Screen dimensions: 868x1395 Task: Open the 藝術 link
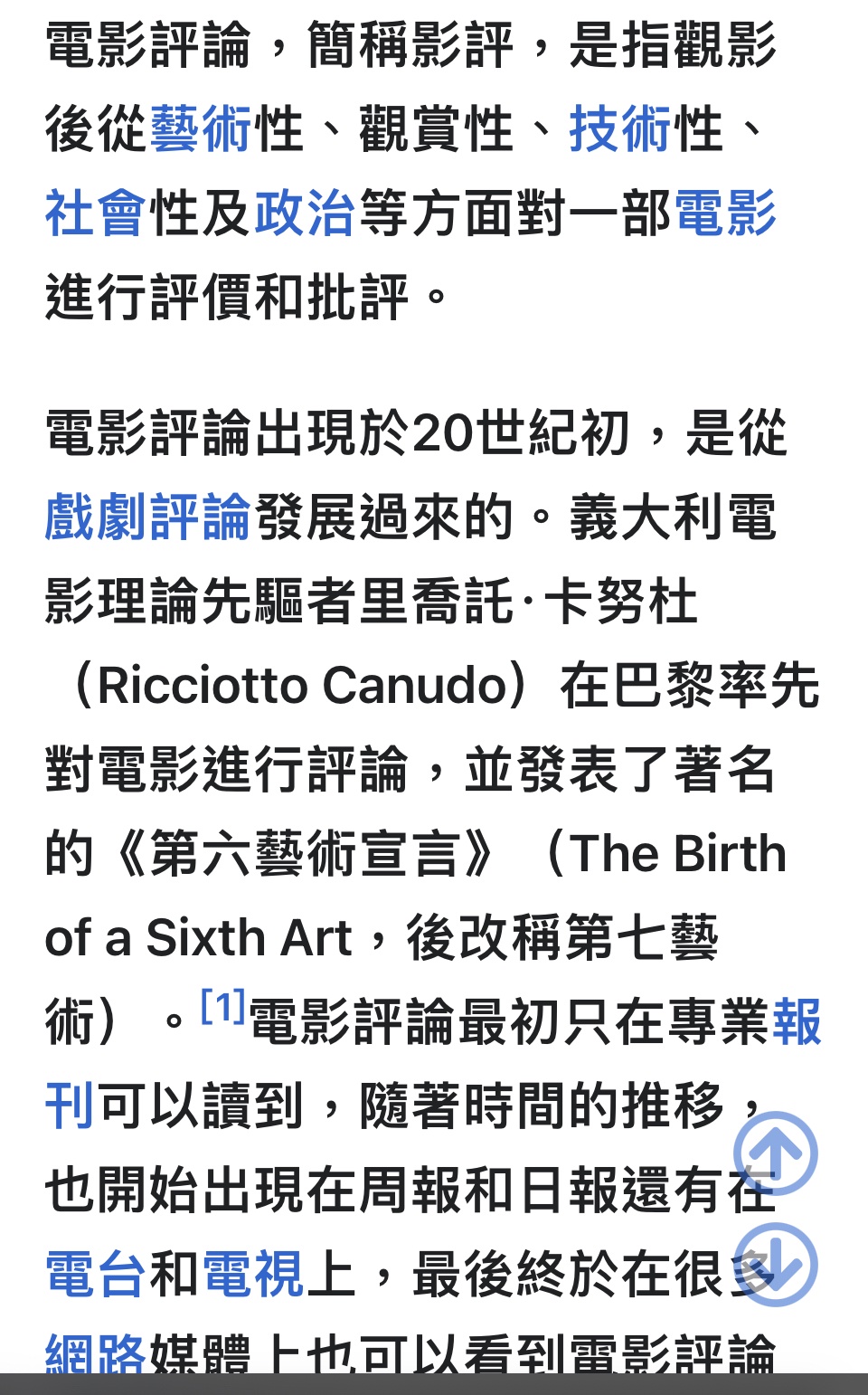tap(201, 129)
